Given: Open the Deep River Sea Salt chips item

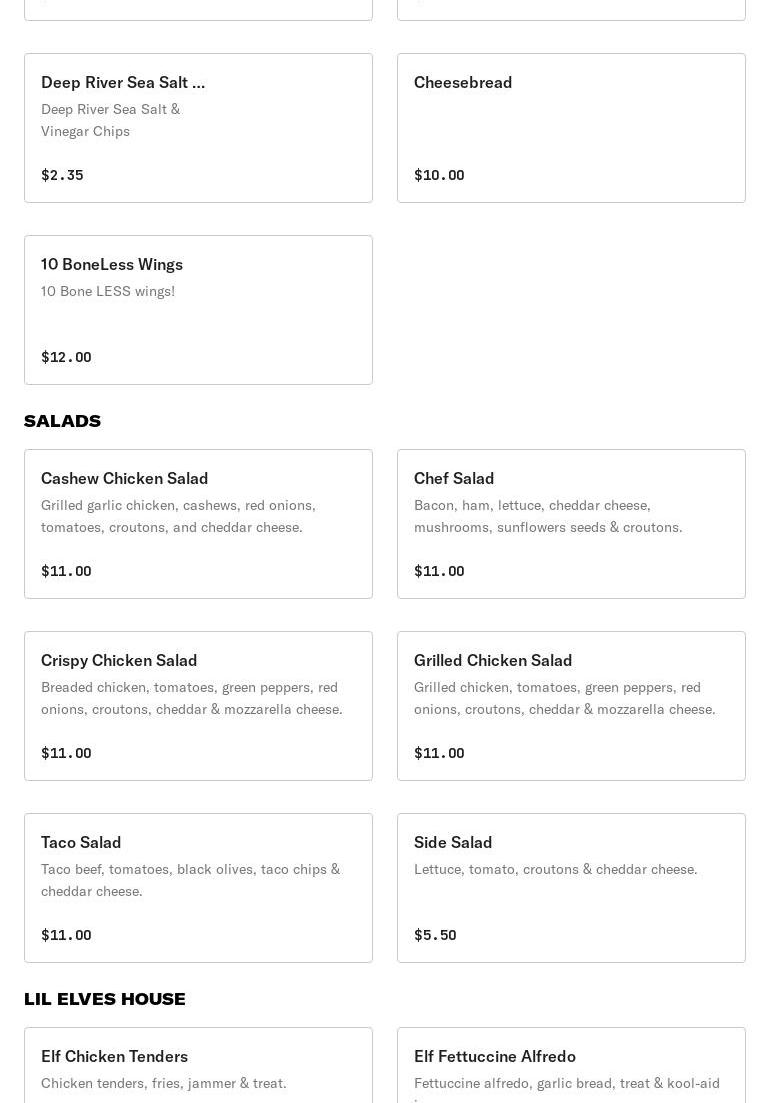Looking at the screenshot, I should pyautogui.click(x=198, y=128).
